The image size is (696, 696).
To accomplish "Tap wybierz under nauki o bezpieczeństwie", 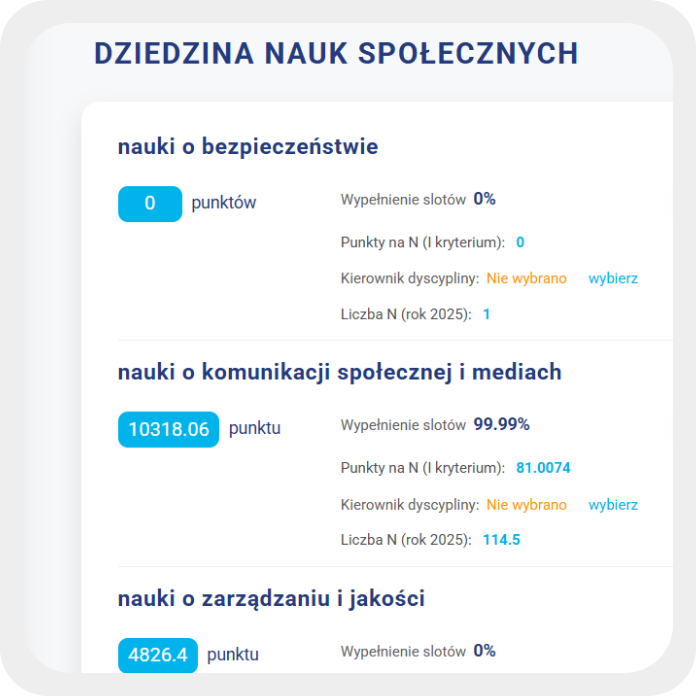I will 612,279.
